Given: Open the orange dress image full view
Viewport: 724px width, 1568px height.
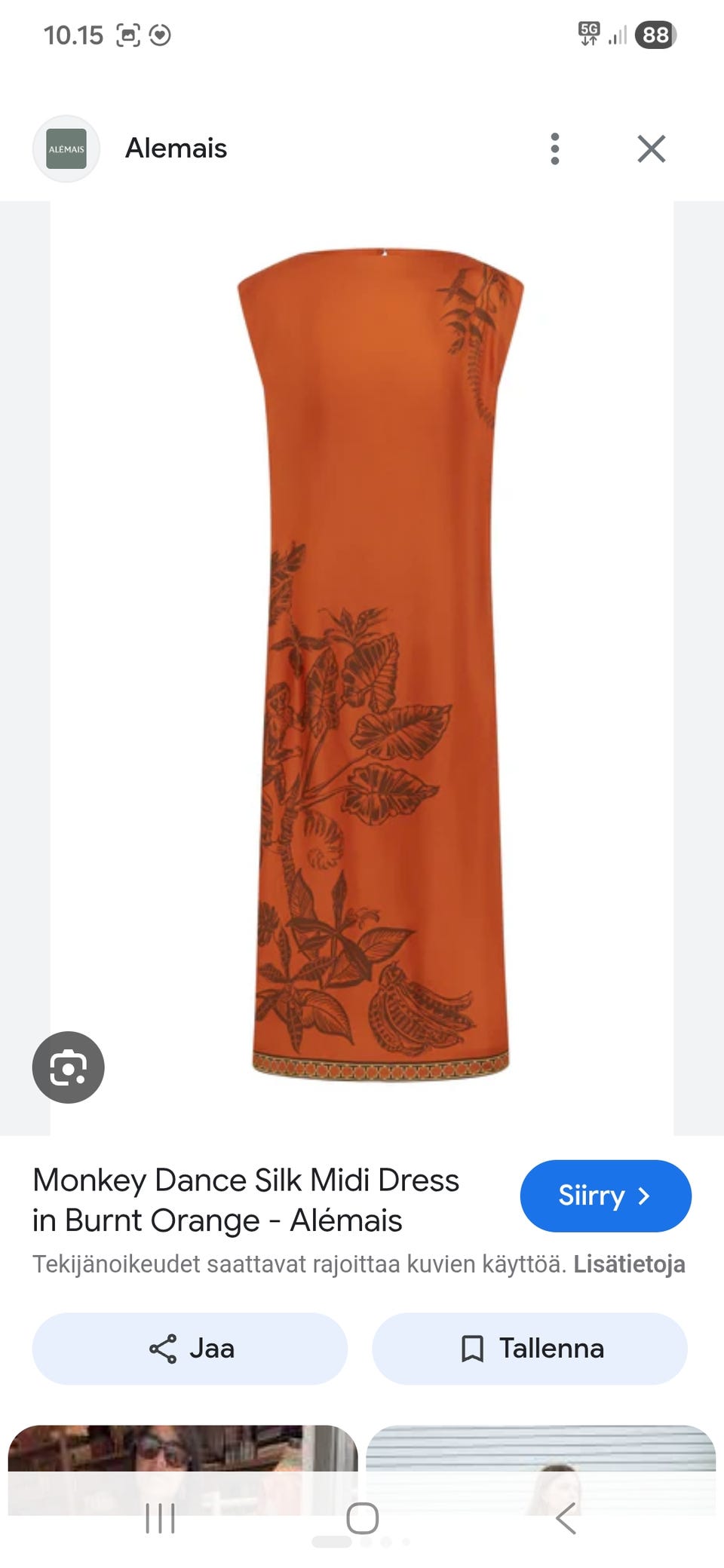Looking at the screenshot, I should 362,668.
